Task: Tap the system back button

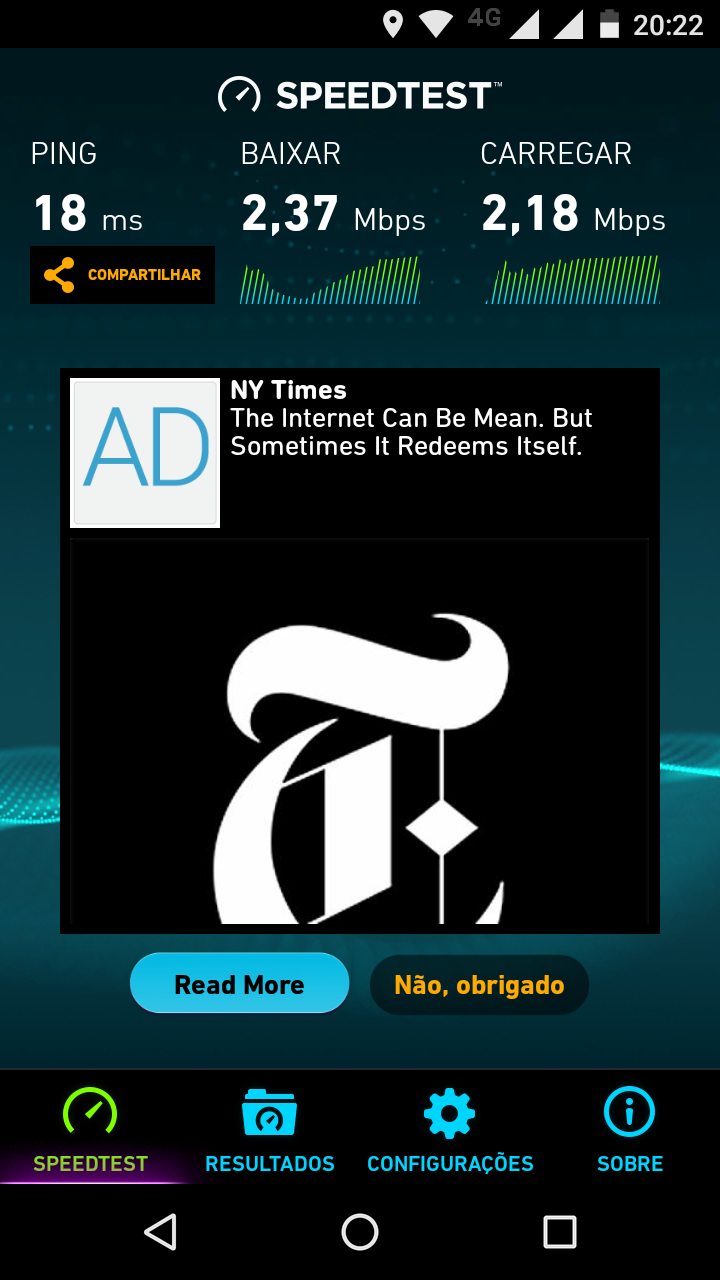Action: coord(160,1232)
